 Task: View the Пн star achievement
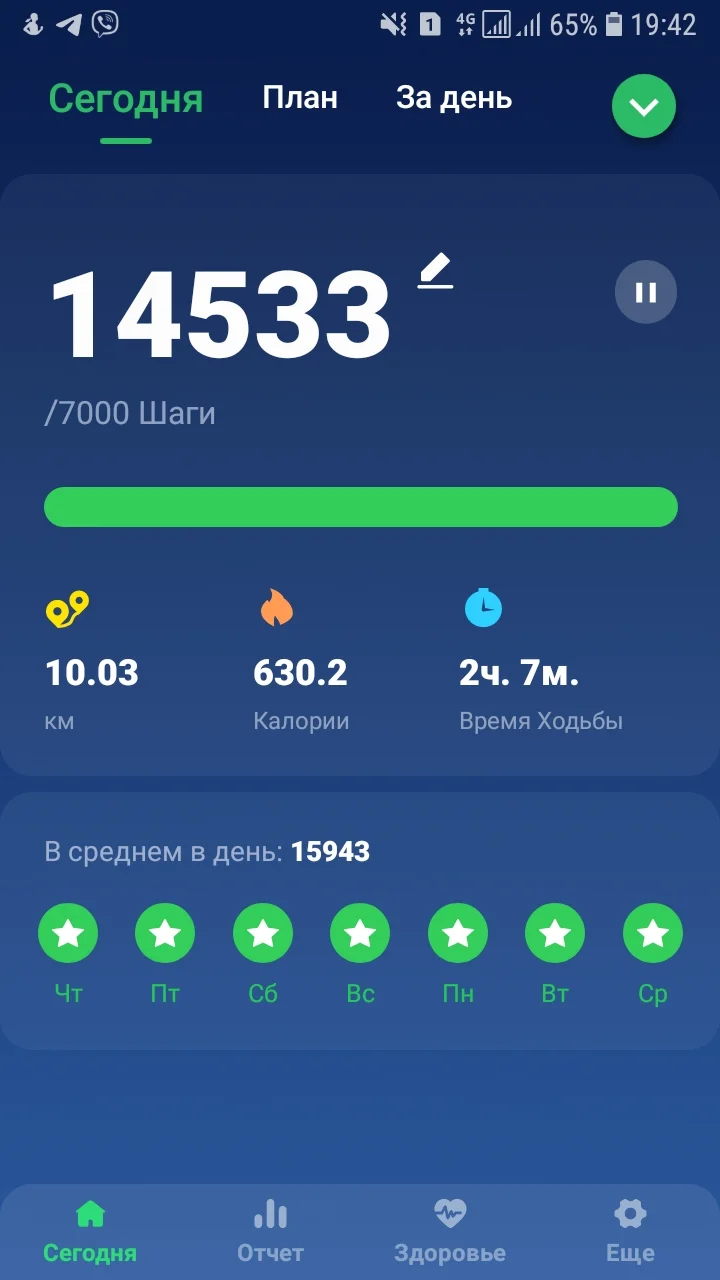point(458,934)
